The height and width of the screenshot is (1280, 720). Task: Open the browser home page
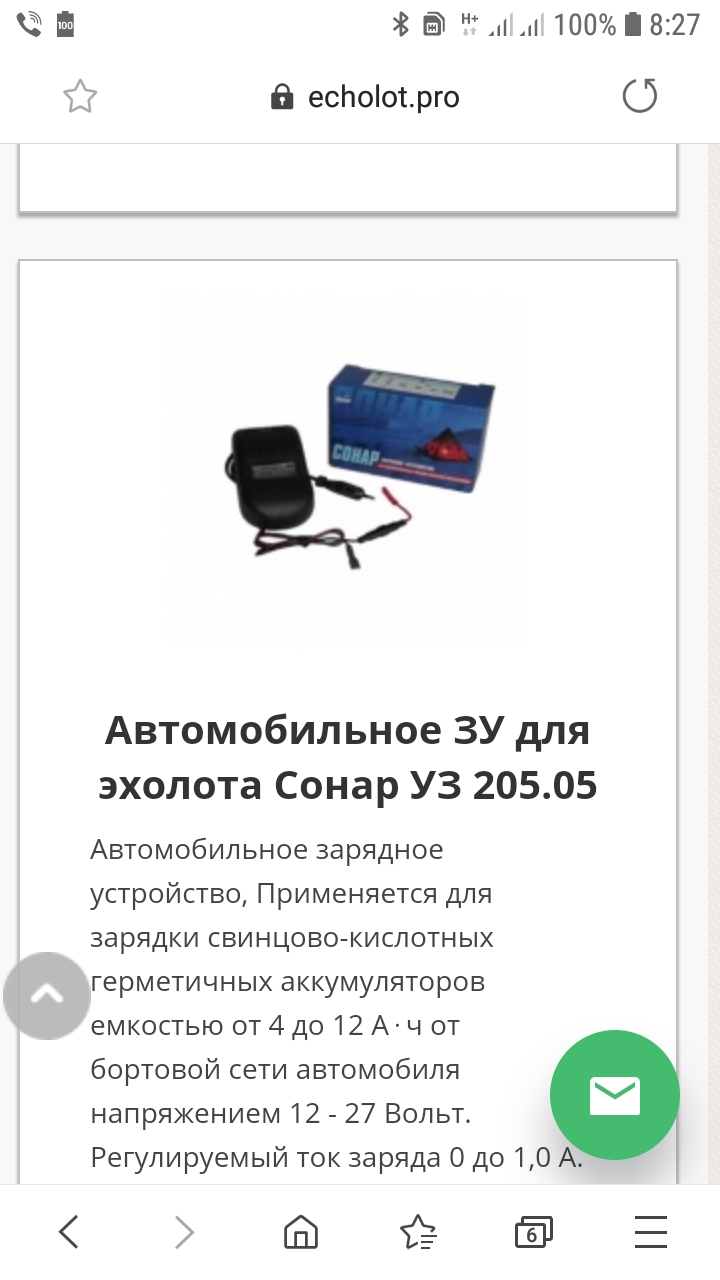tap(300, 1232)
